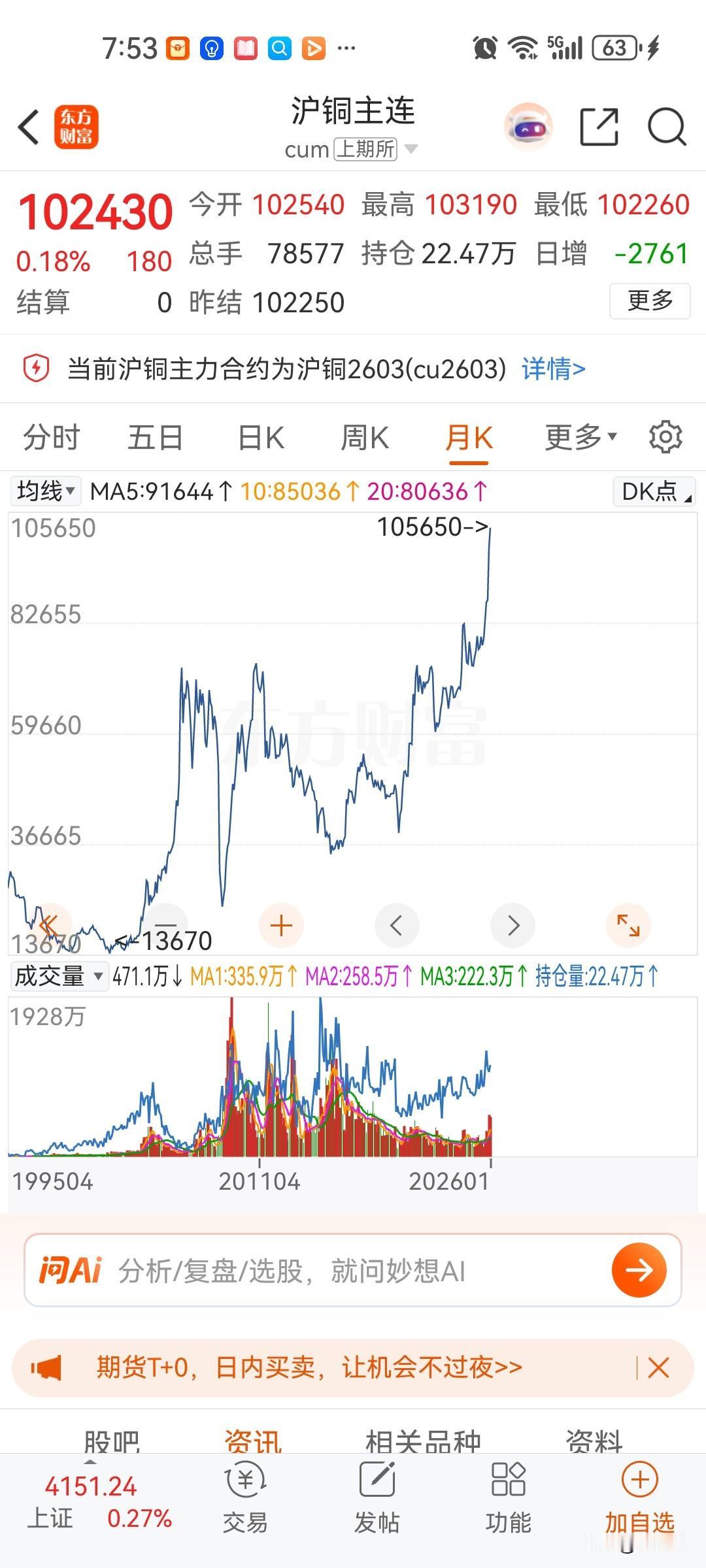Expand chart to fullscreen
Image resolution: width=706 pixels, height=1568 pixels.
coord(628,925)
